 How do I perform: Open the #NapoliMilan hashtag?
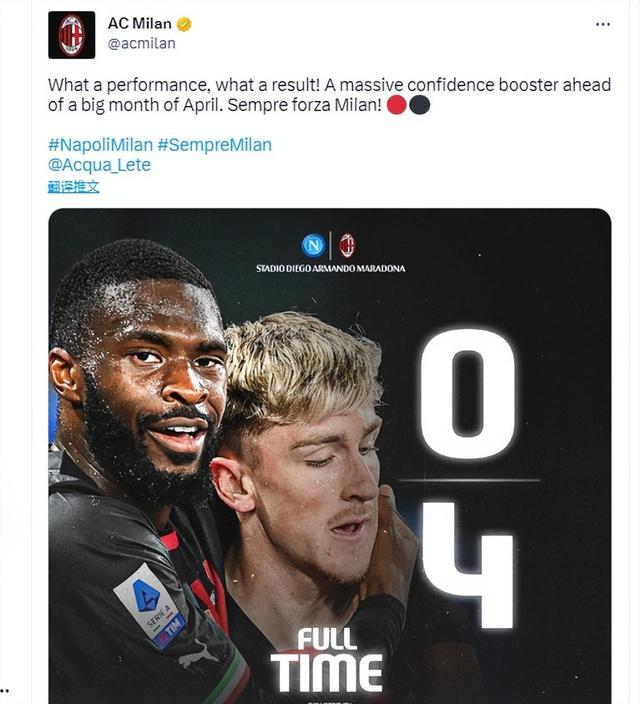99,145
